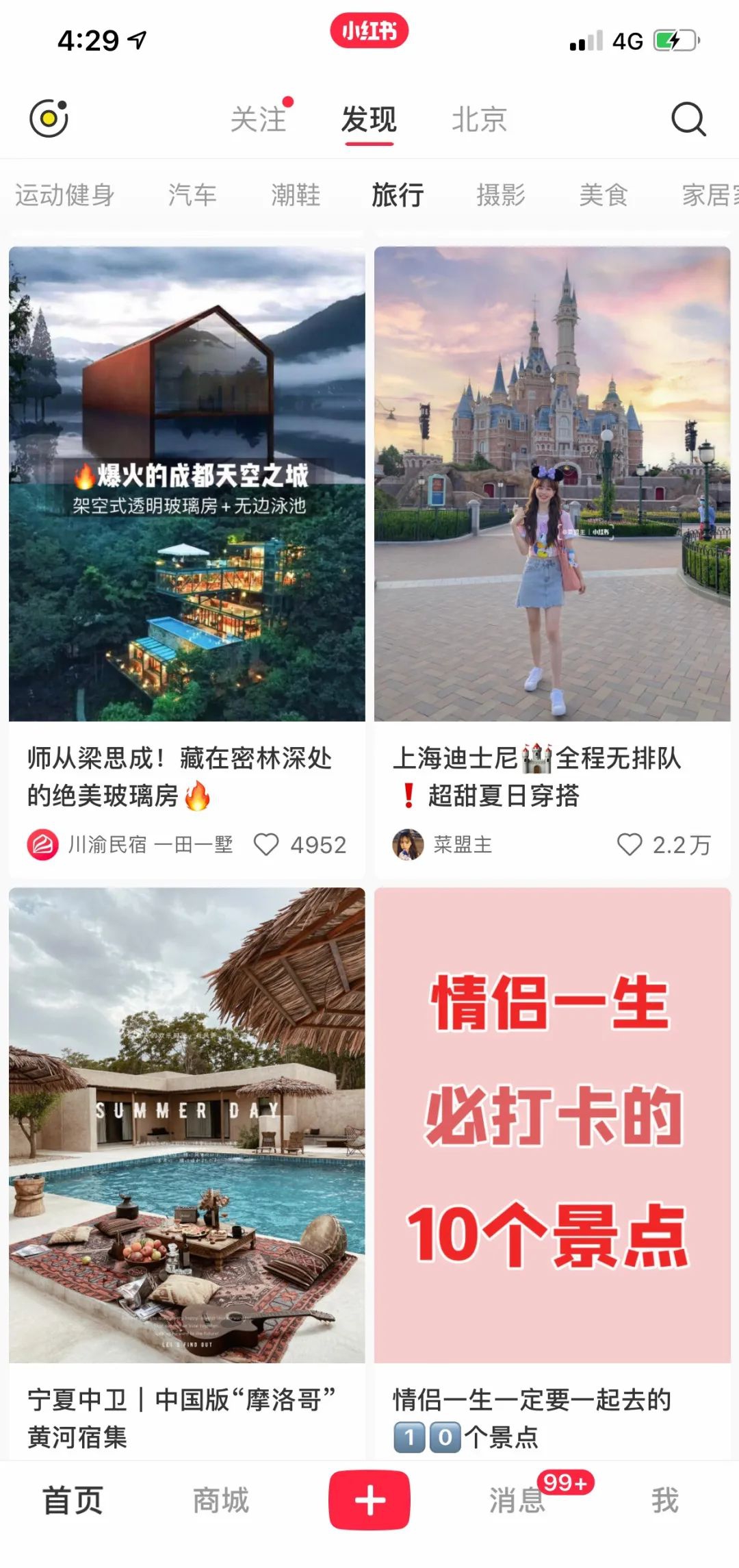The height and width of the screenshot is (1568, 739).
Task: Like the 师从梁思成 glass house post
Action: click(267, 845)
